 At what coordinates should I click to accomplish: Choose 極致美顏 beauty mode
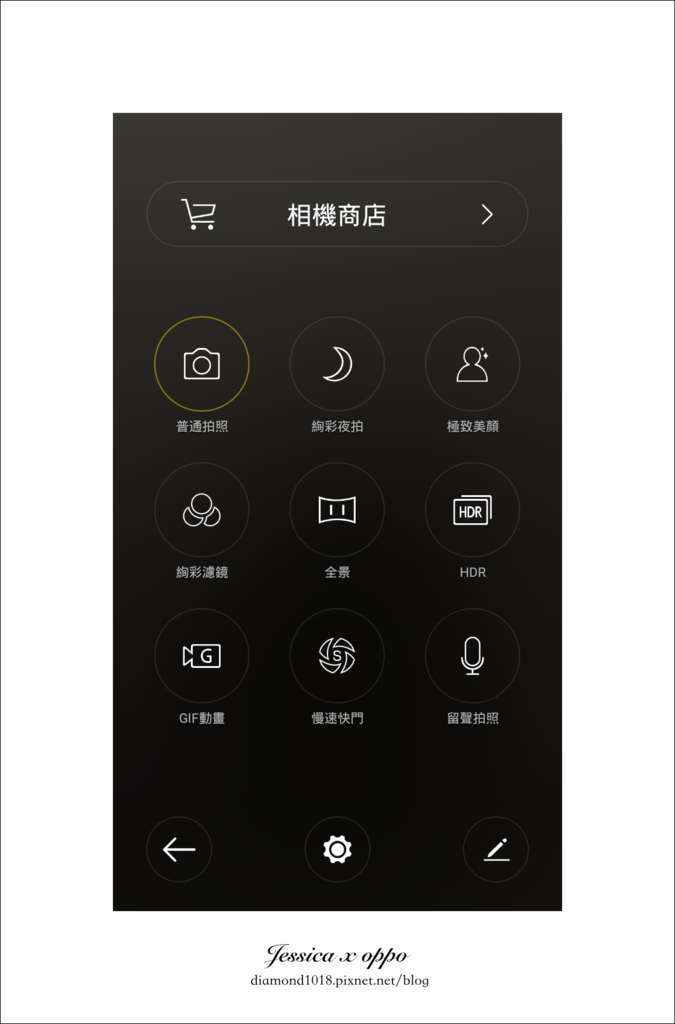coord(472,364)
